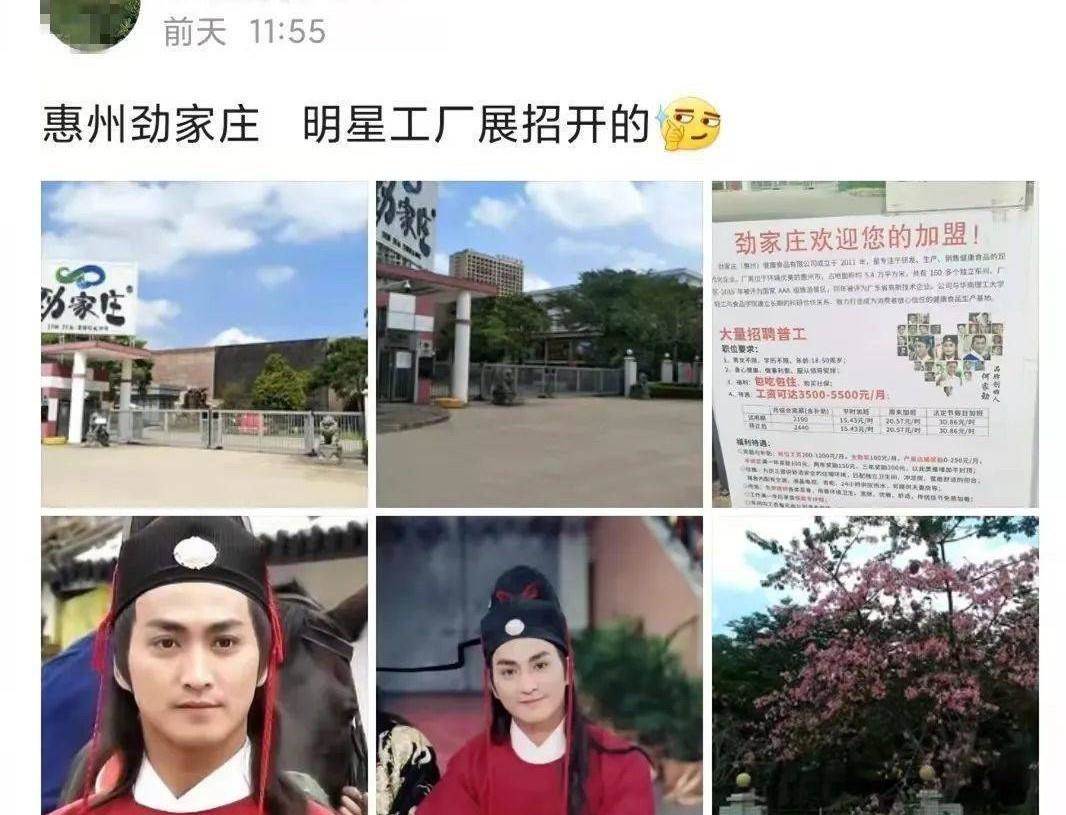Open the factory gate photo with white sign

204,344
